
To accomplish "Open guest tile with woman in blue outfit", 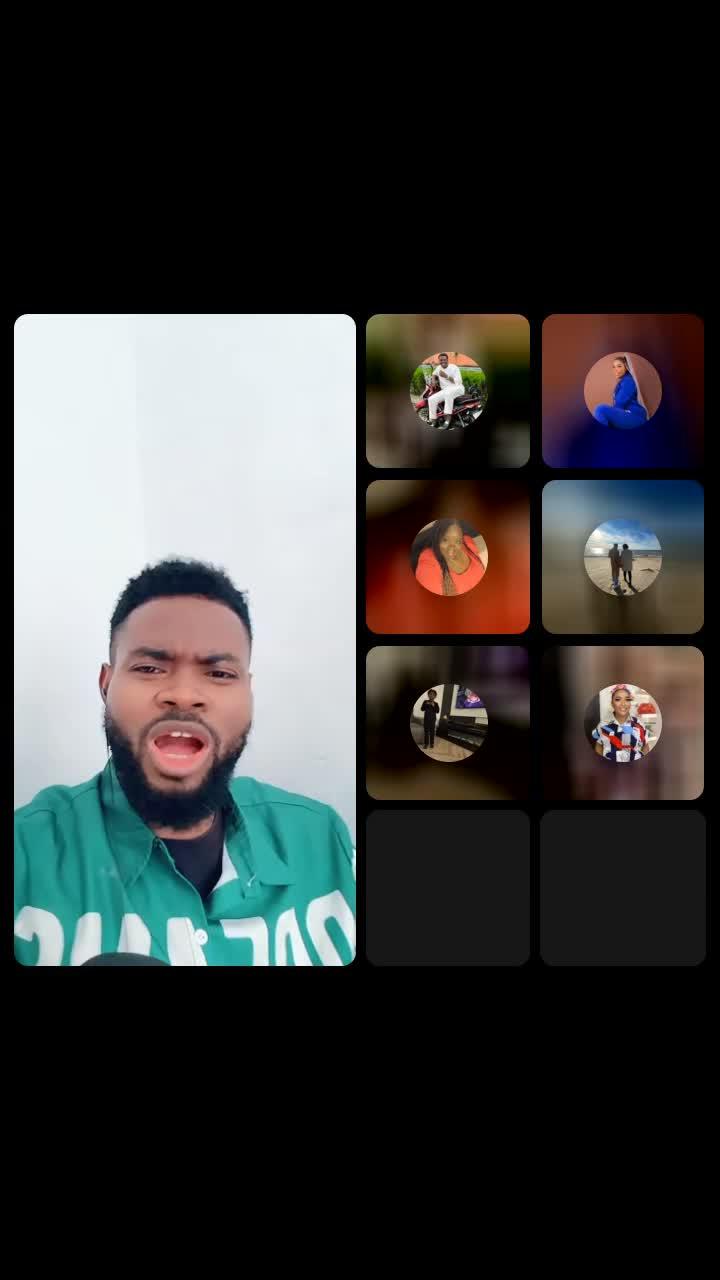I will click(623, 391).
